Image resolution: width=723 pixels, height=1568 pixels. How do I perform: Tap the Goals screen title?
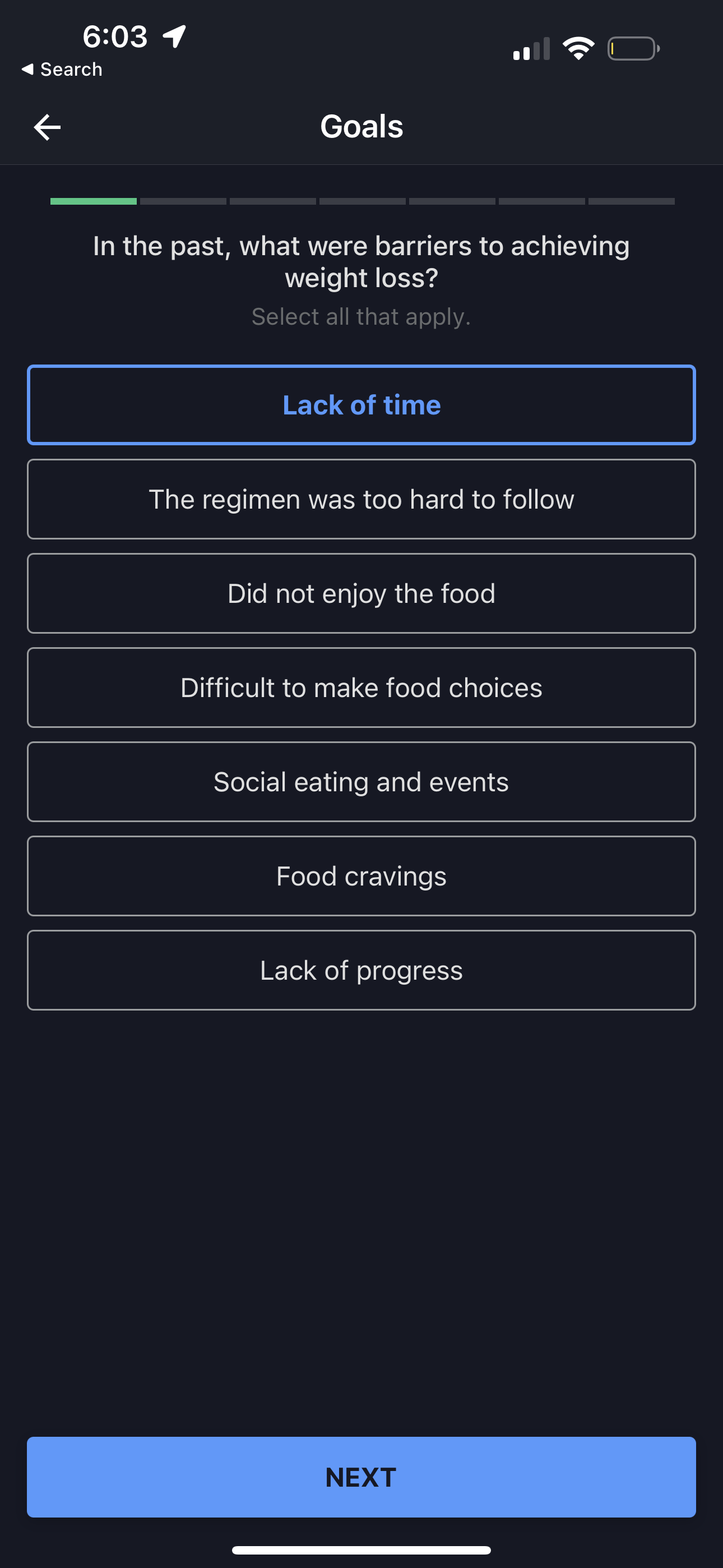(x=361, y=126)
